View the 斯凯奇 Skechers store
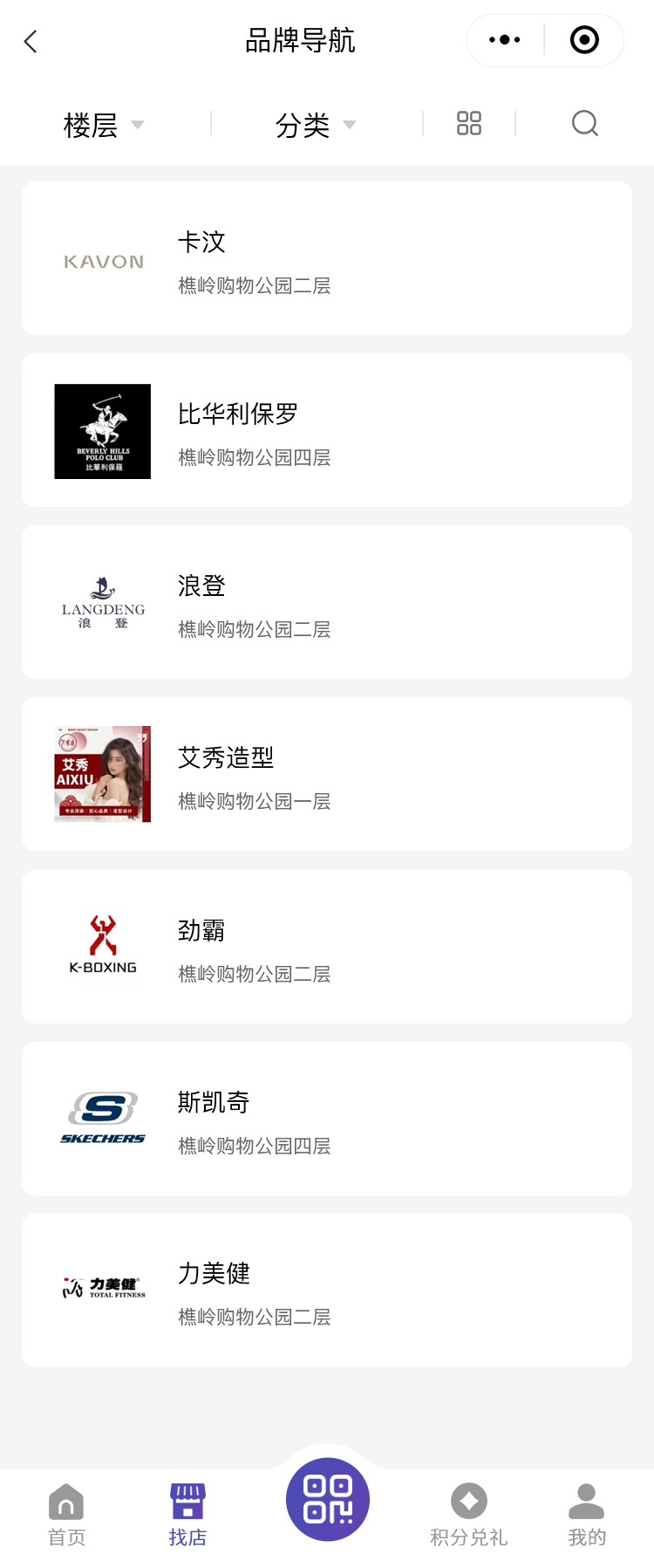Image resolution: width=654 pixels, height=1568 pixels. point(327,1119)
